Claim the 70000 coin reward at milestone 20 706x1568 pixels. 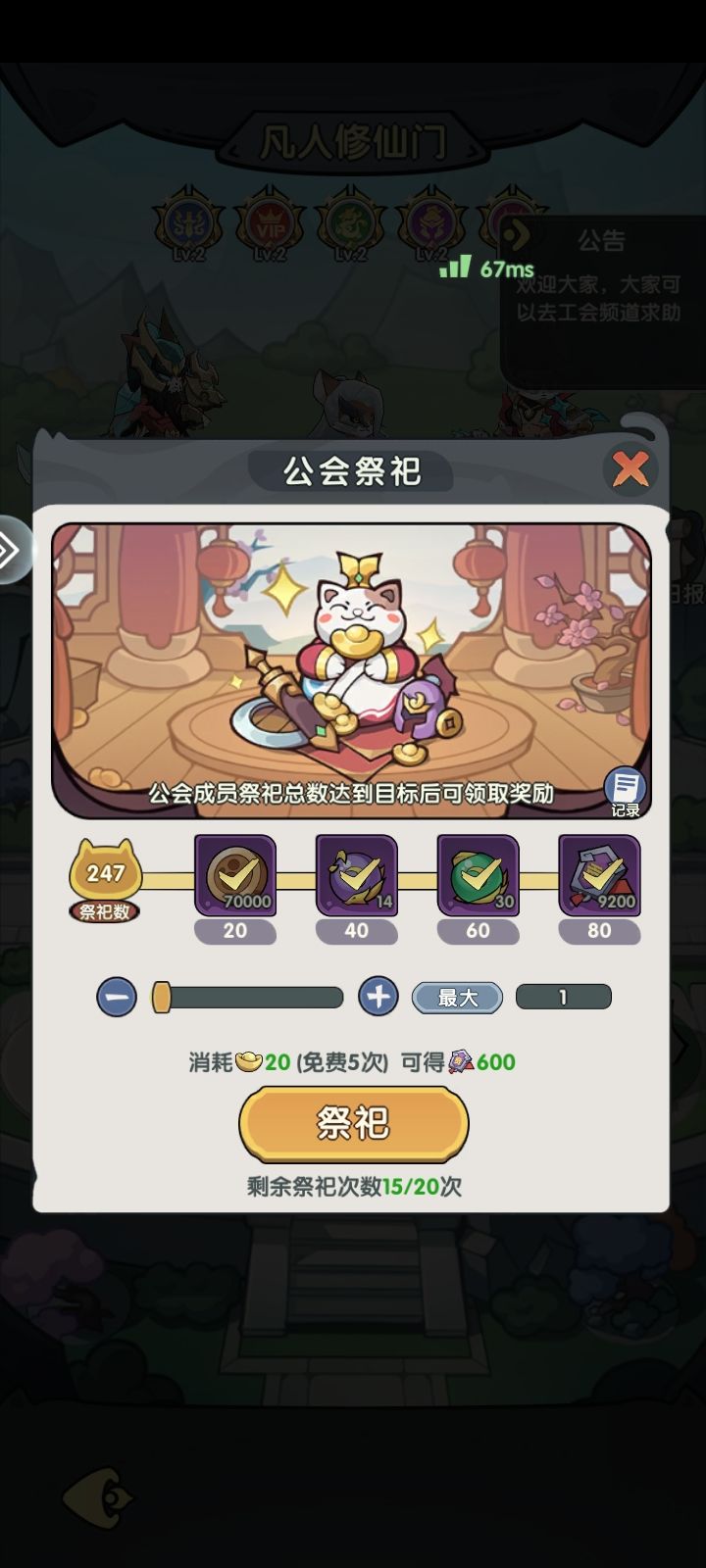[235, 877]
